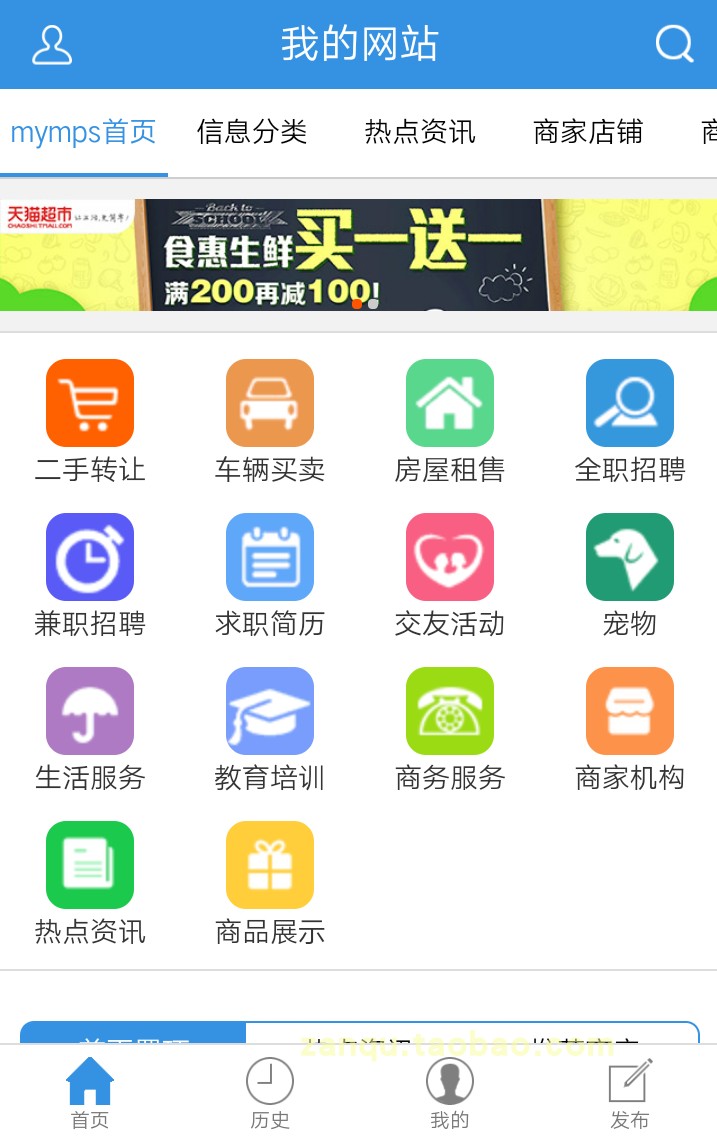Image resolution: width=717 pixels, height=1141 pixels.
Task: Tap 发布 to post new info
Action: coord(630,1093)
